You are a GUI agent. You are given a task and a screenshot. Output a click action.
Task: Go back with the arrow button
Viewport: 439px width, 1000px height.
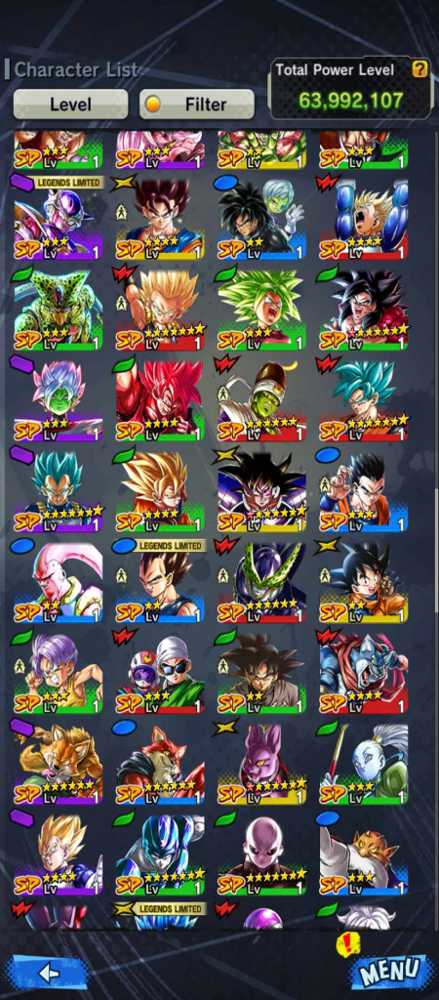click(x=48, y=973)
